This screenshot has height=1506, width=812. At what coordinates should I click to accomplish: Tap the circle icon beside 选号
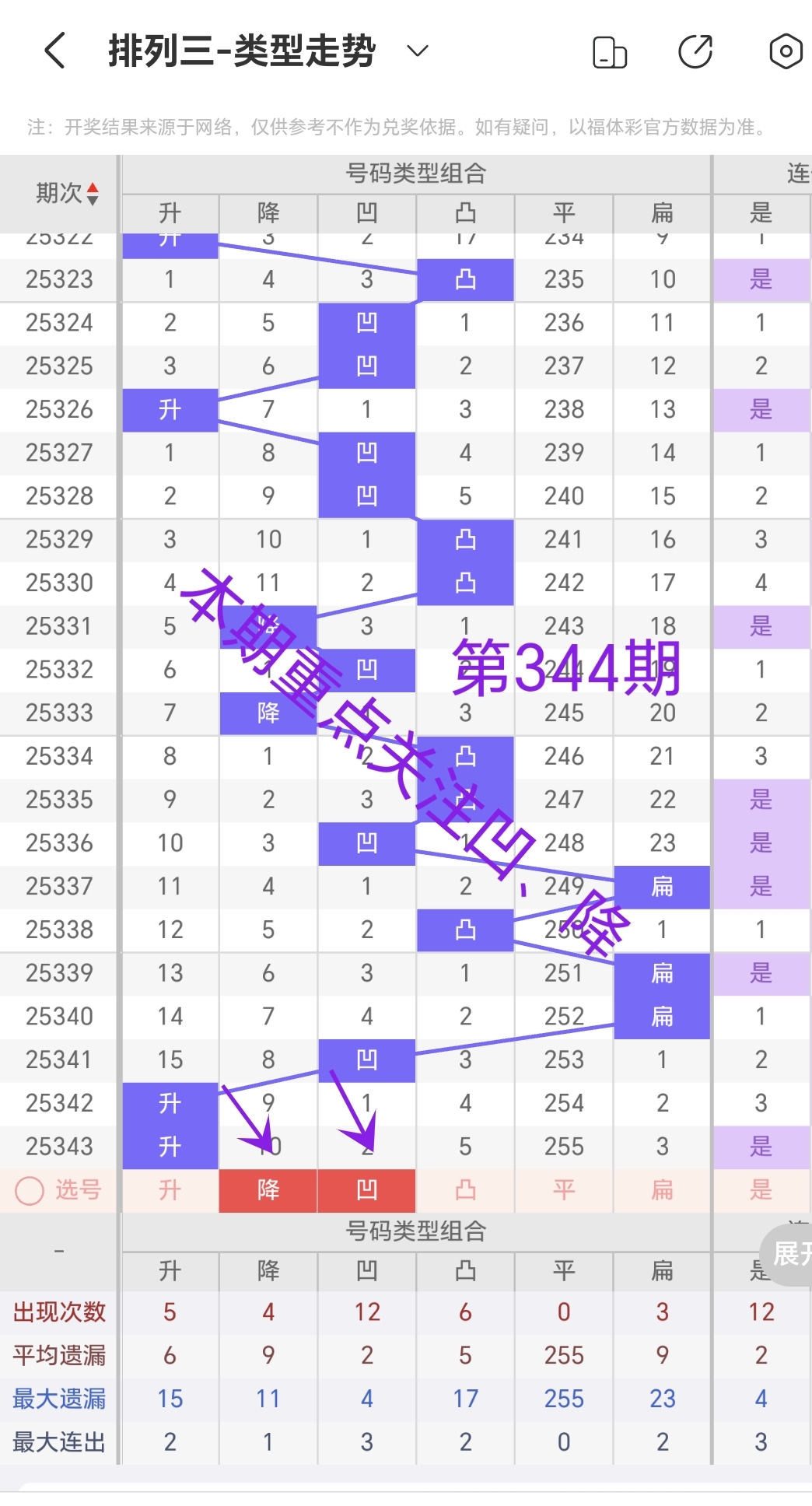coord(31,1191)
